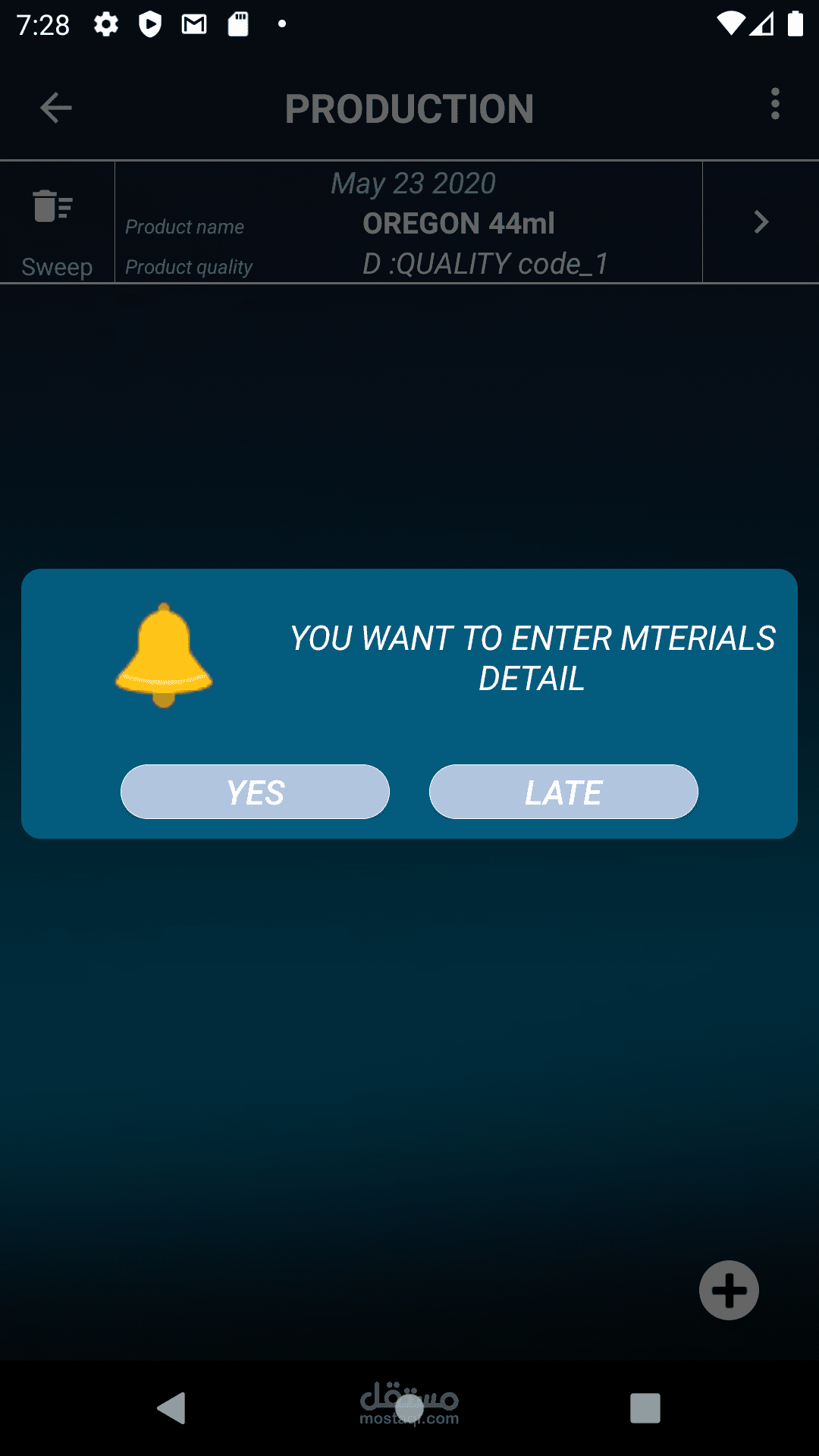
Task: Tap the Sweep delete icon
Action: (52, 206)
